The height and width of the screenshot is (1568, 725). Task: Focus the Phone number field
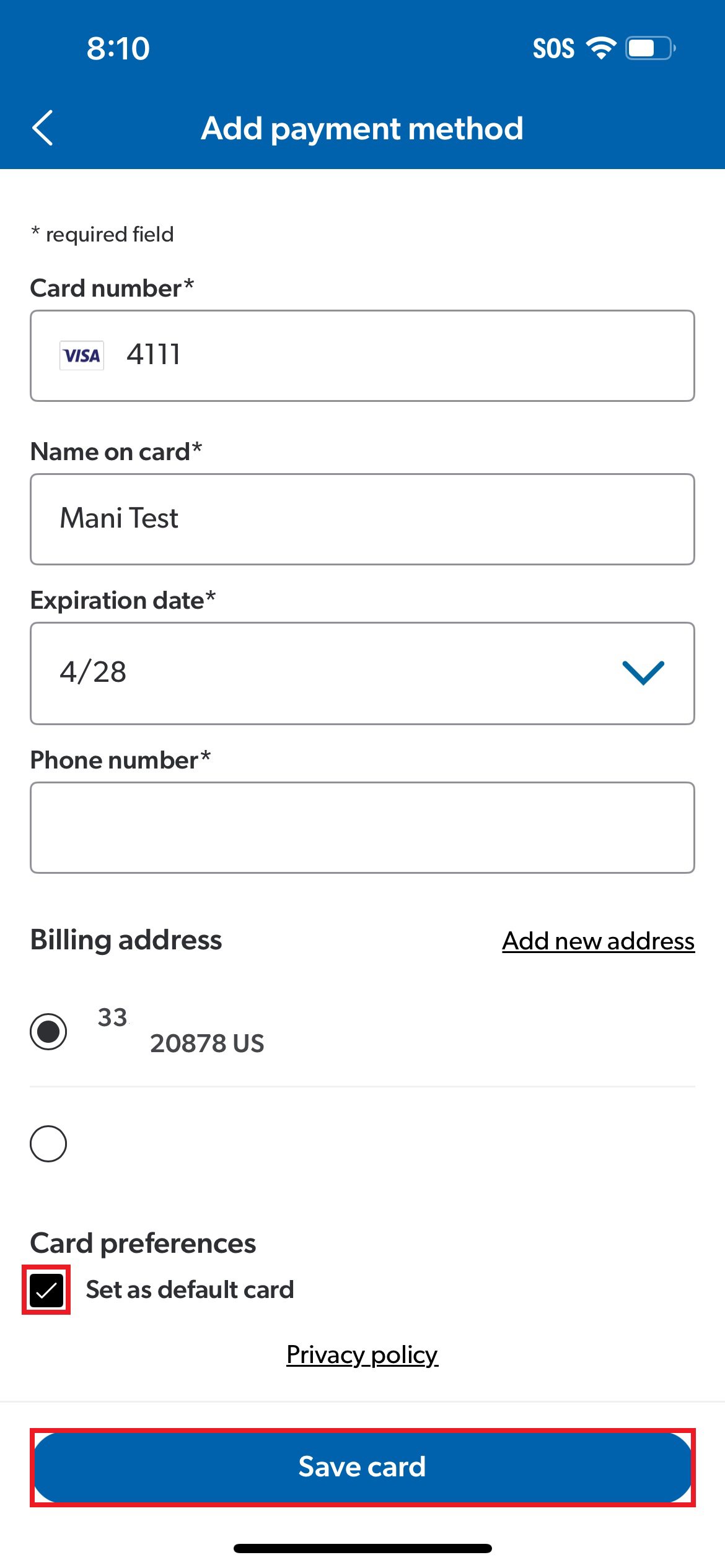(x=362, y=827)
